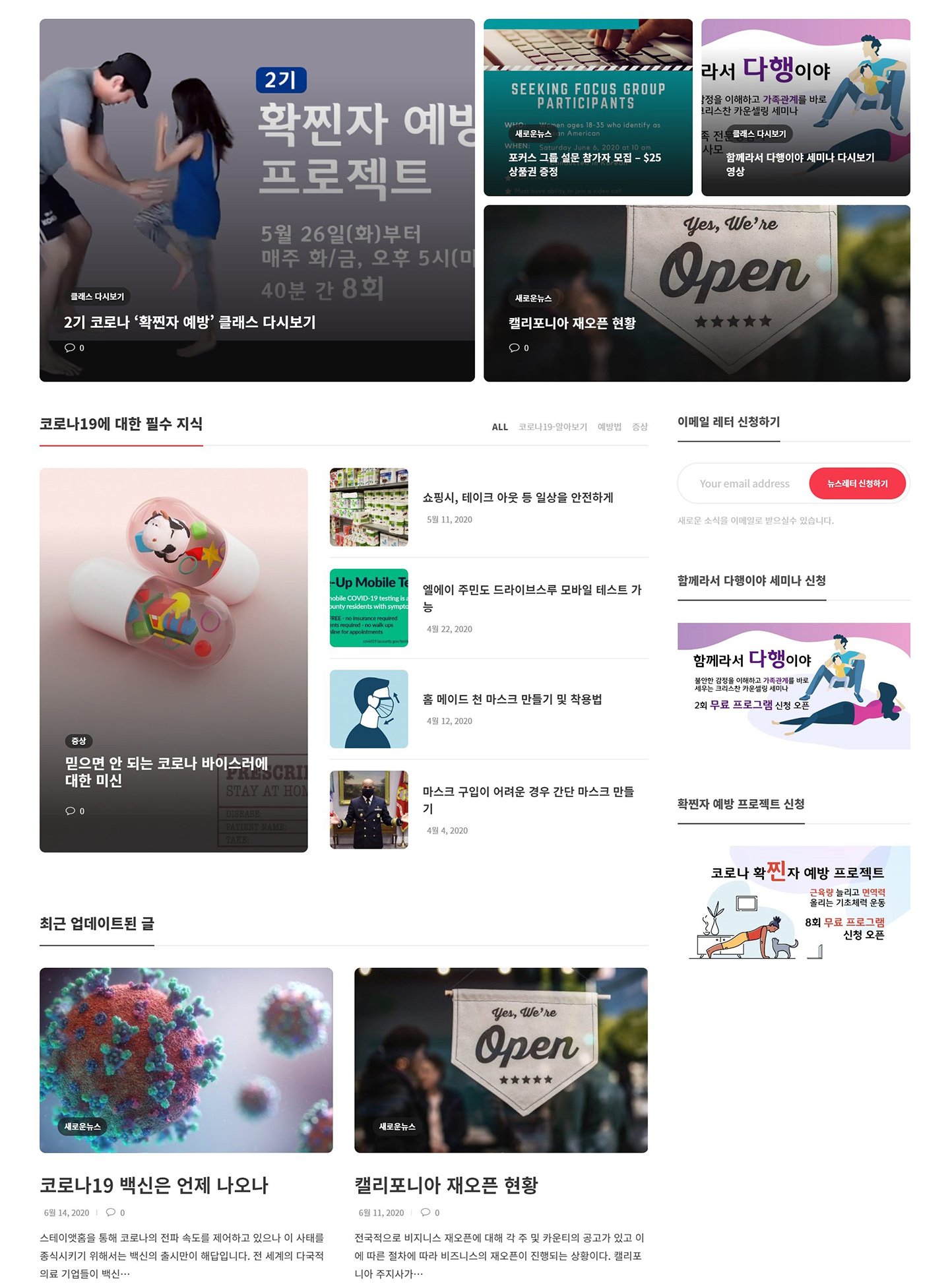Read the 코로나19 백신은 언제 나오나 article
Viewport: 950px width, 1288px height.
pos(154,1185)
